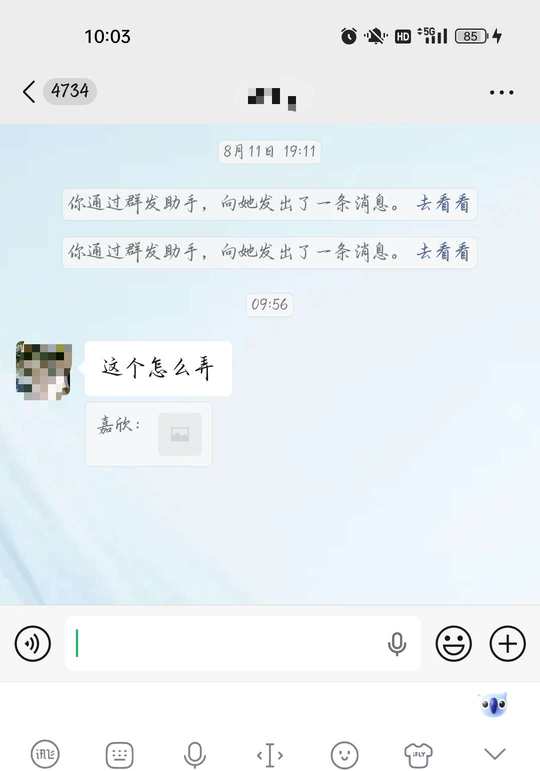
Task: View the sender's profile avatar
Action: [44, 370]
